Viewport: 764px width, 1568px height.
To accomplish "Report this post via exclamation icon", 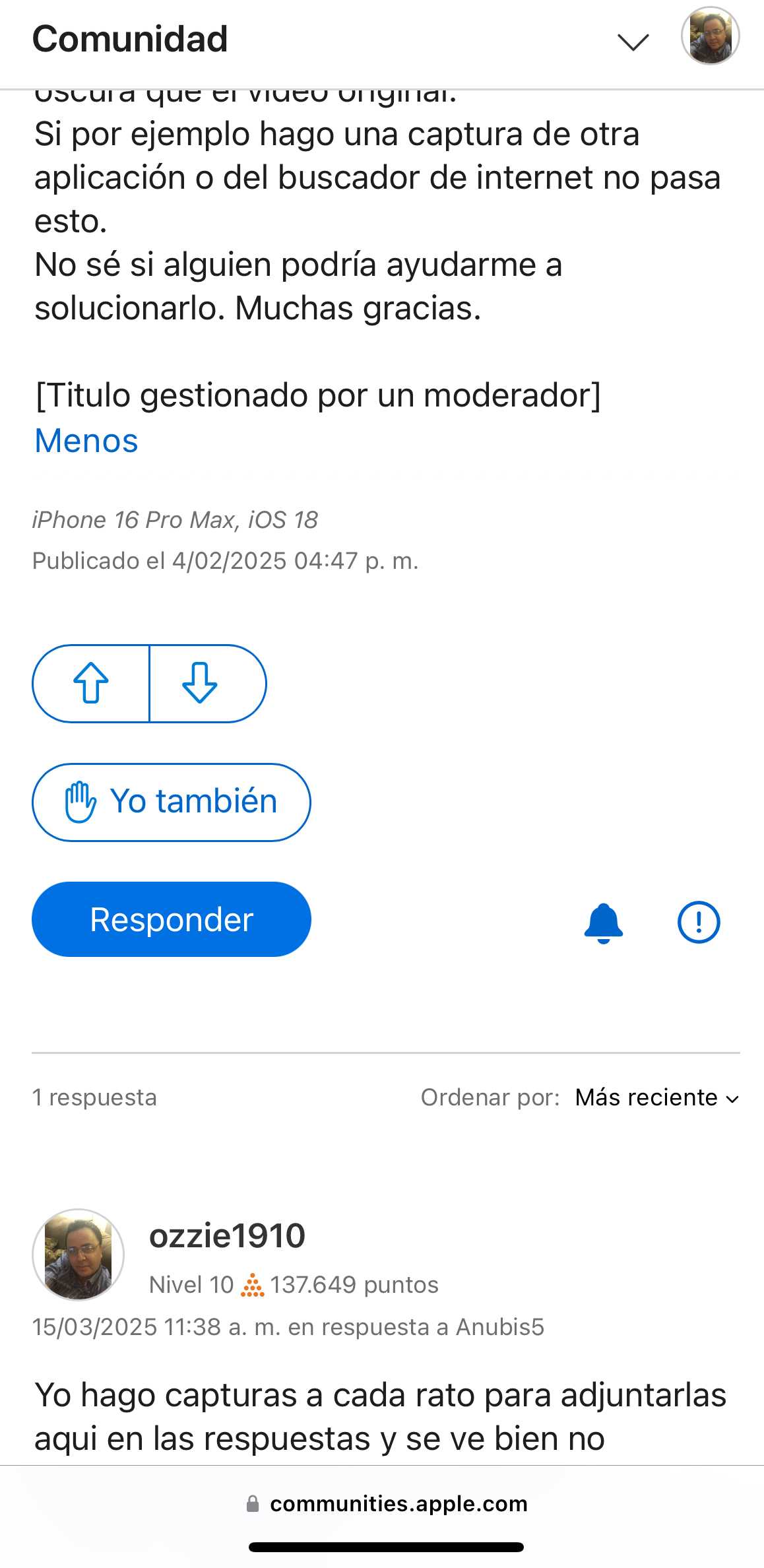I will tap(698, 922).
